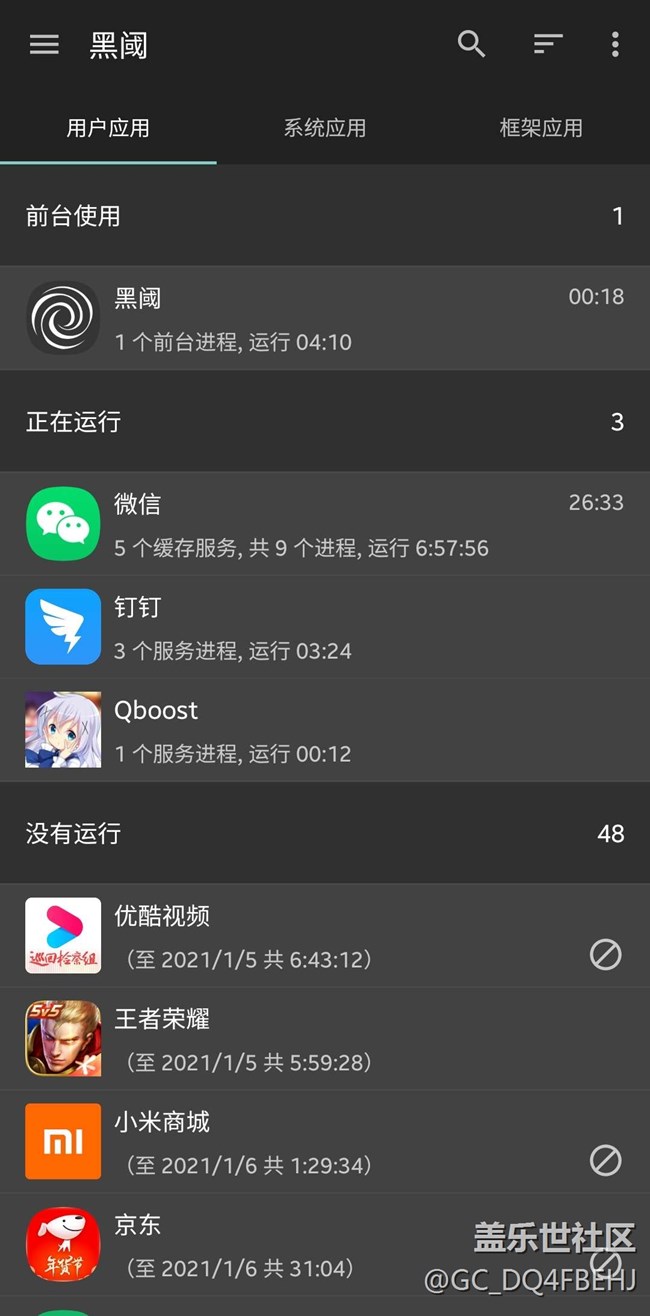Select the 钉钉 app row
Image resolution: width=650 pixels, height=1316 pixels.
coord(325,627)
